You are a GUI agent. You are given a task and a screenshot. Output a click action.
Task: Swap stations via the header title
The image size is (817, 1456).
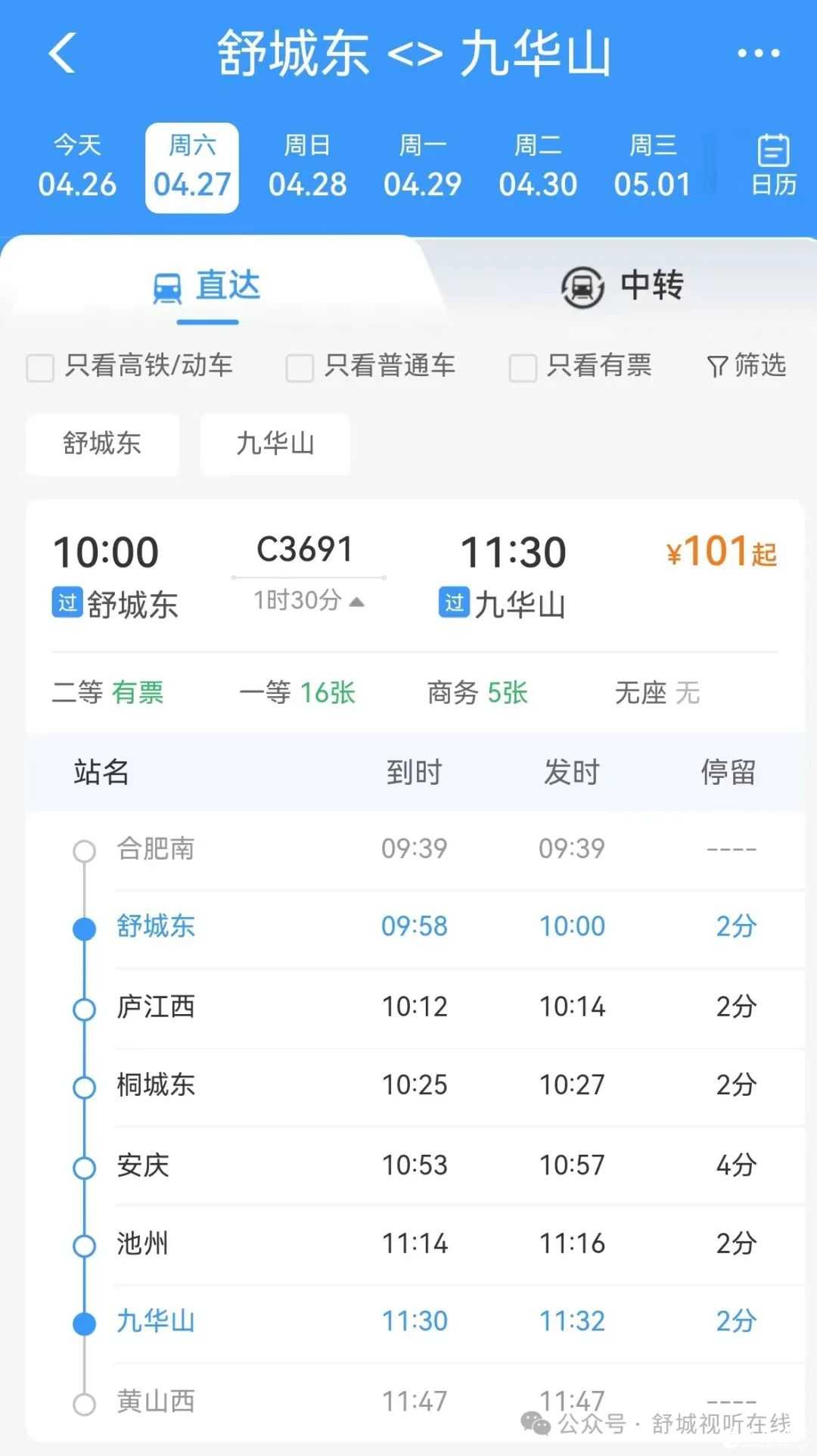(x=413, y=53)
